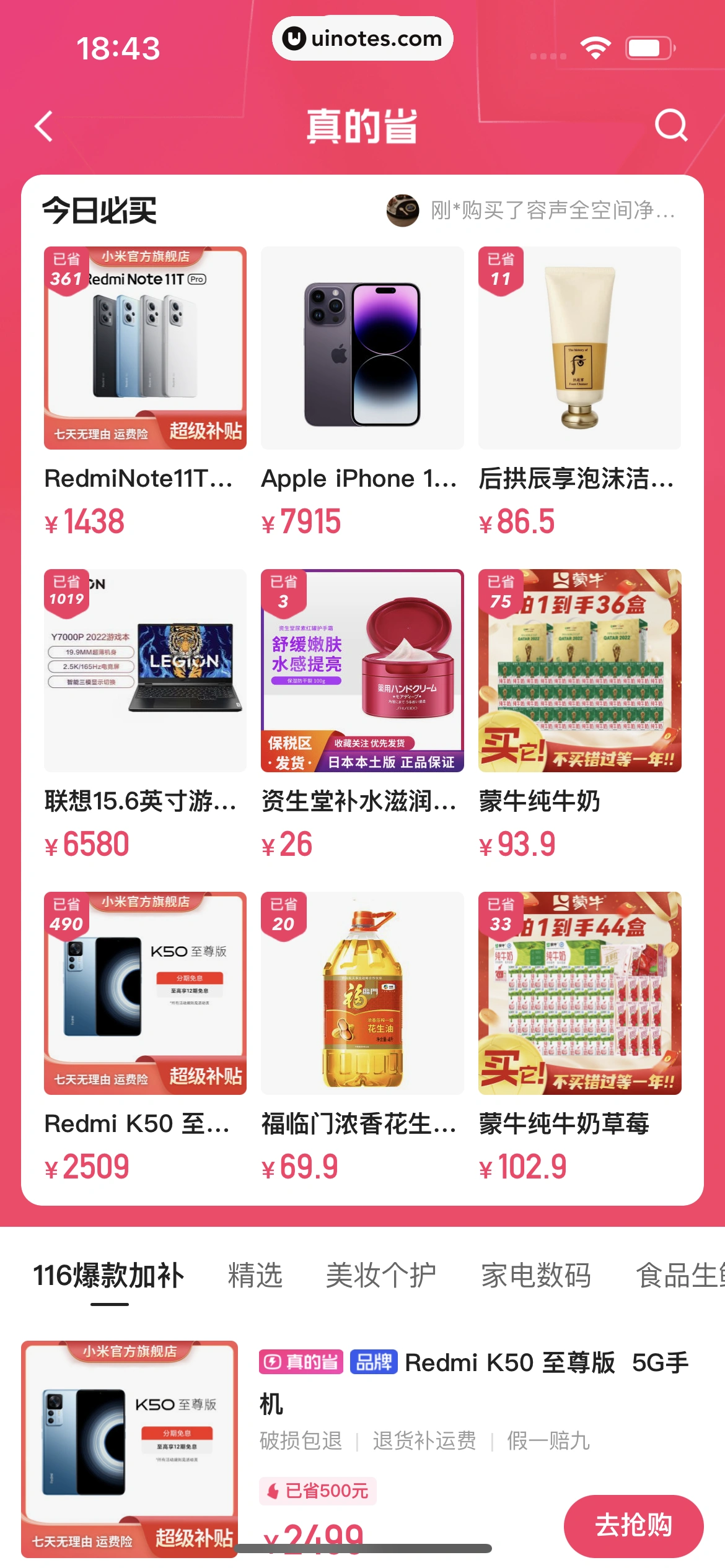Select the 联想15.6英寸 gaming laptop card
The width and height of the screenshot is (725, 1568).
(x=145, y=671)
